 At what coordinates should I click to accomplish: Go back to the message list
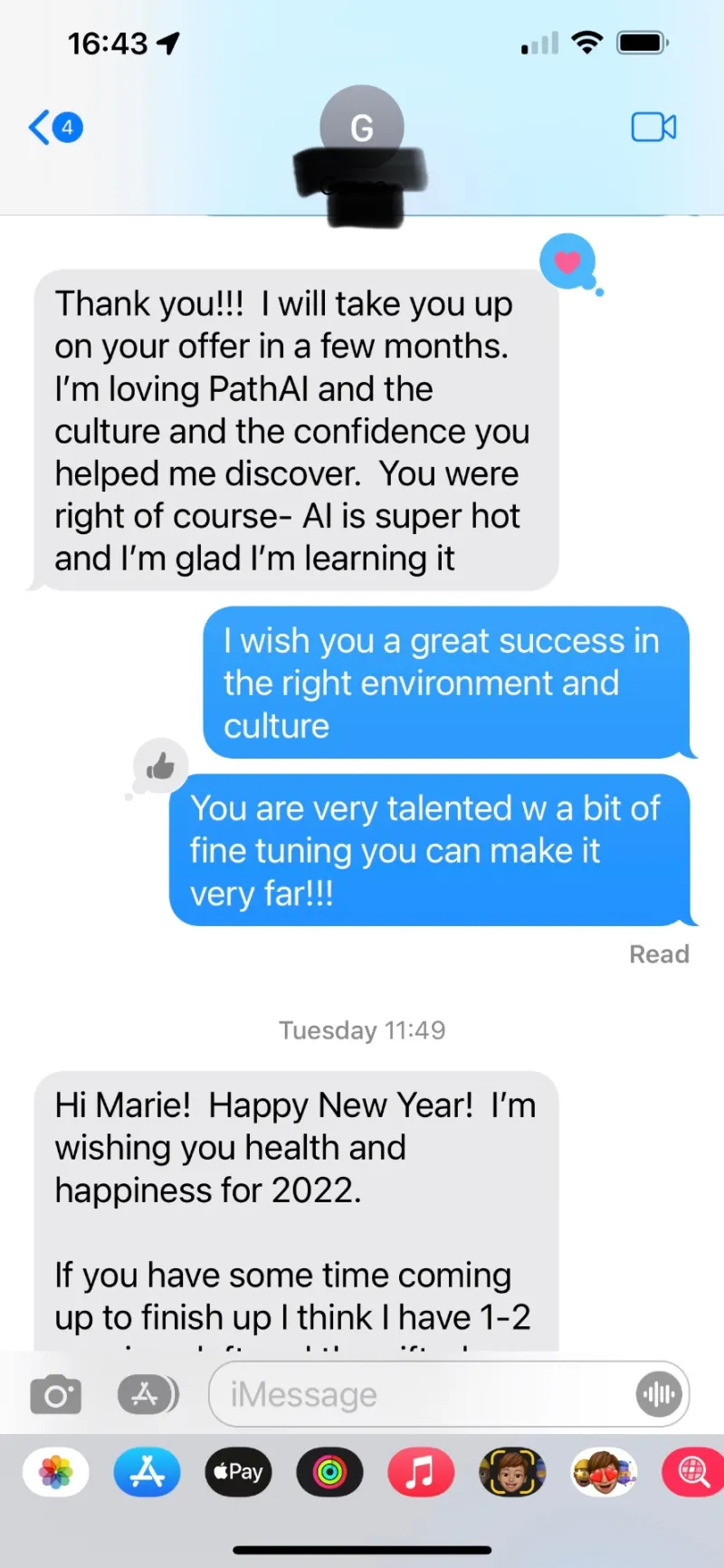click(x=55, y=127)
